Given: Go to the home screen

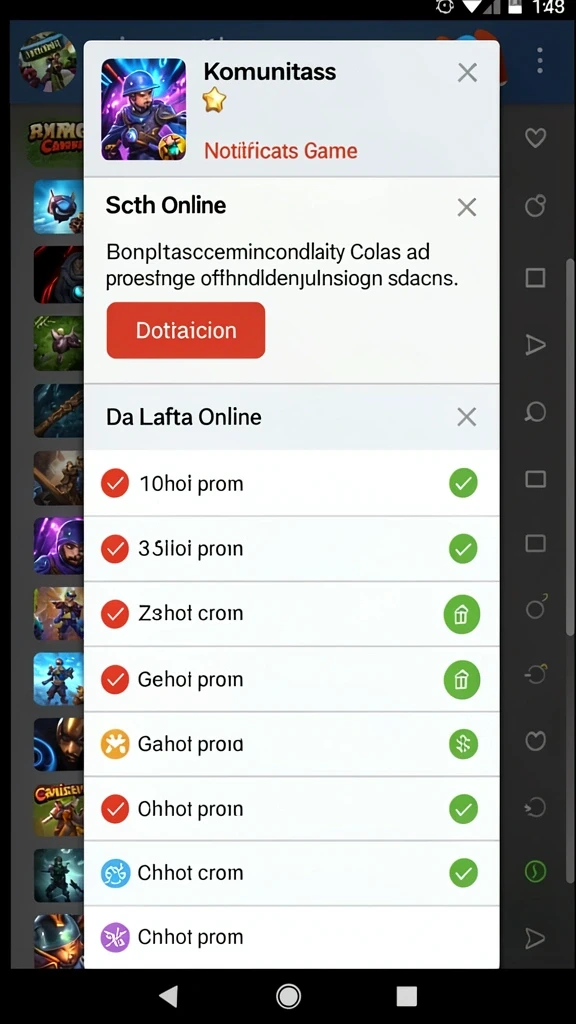Looking at the screenshot, I should click(x=288, y=997).
